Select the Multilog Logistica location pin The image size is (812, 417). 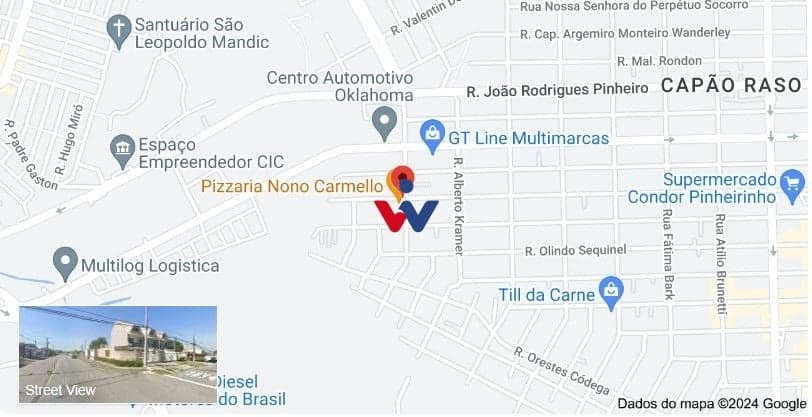click(65, 263)
